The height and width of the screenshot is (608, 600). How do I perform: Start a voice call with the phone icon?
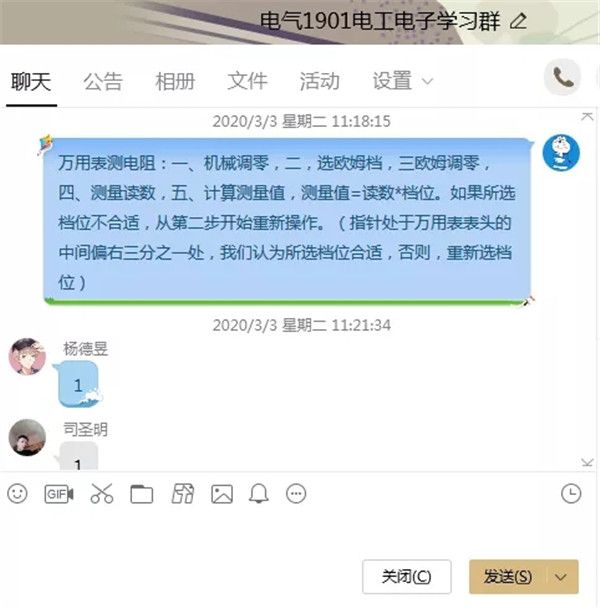click(x=563, y=78)
